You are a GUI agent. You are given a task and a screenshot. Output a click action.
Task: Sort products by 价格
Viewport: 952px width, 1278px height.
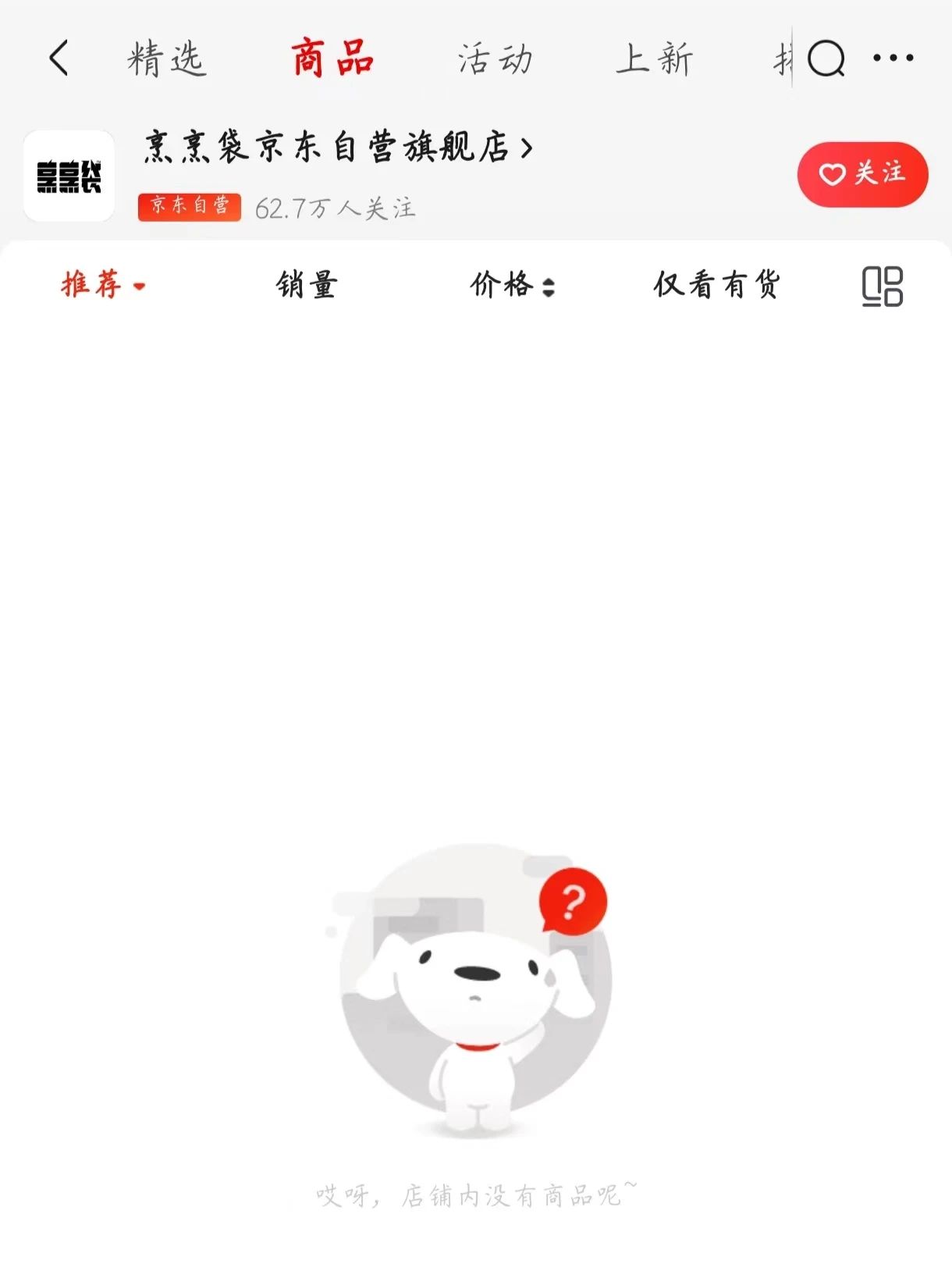click(x=512, y=285)
